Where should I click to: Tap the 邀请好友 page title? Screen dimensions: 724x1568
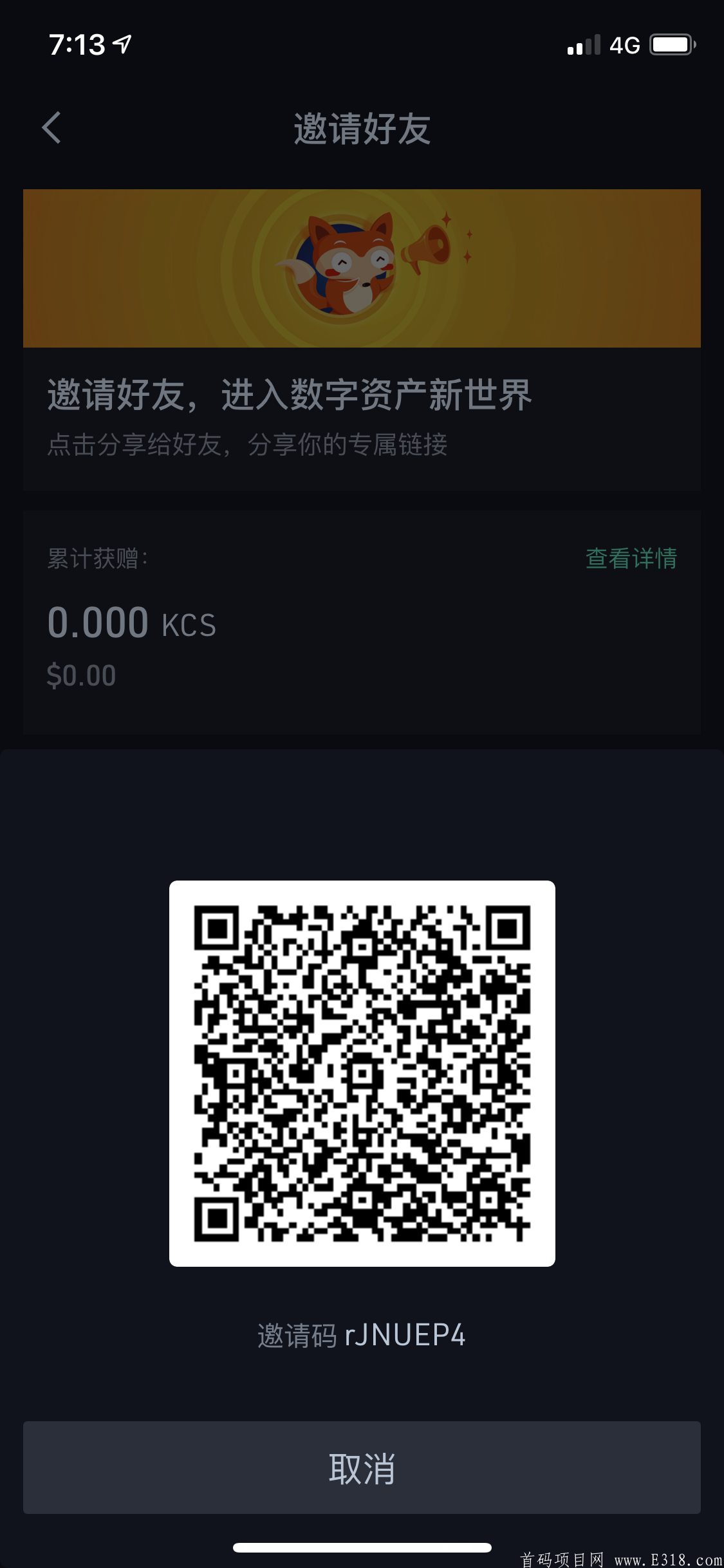click(x=362, y=129)
